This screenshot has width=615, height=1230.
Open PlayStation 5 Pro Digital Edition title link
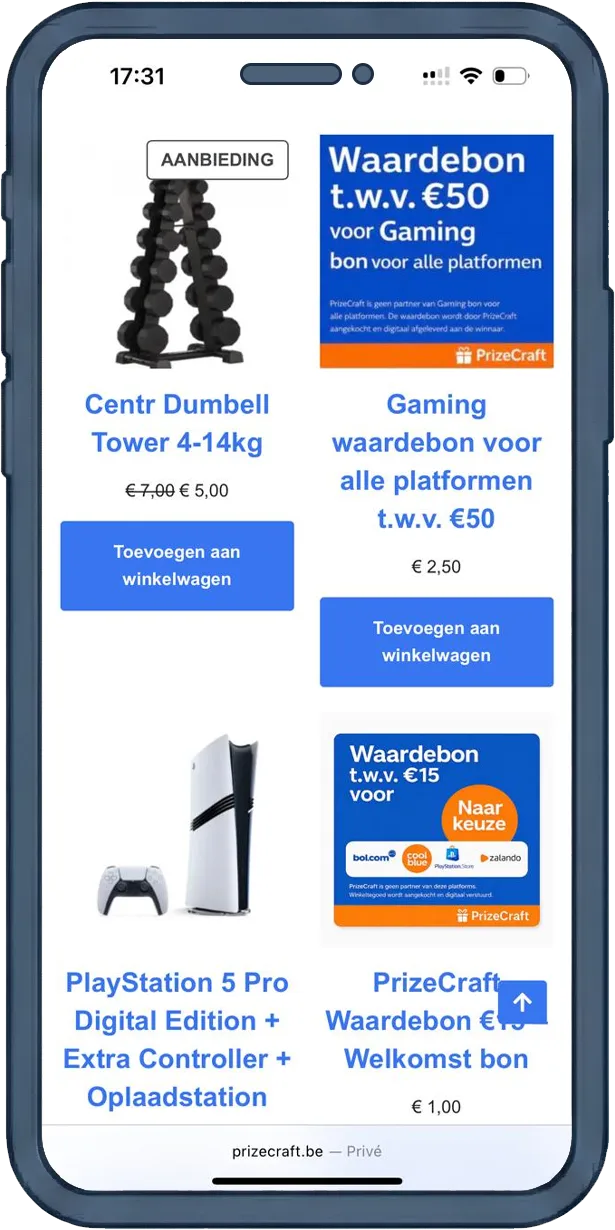pyautogui.click(x=177, y=1039)
